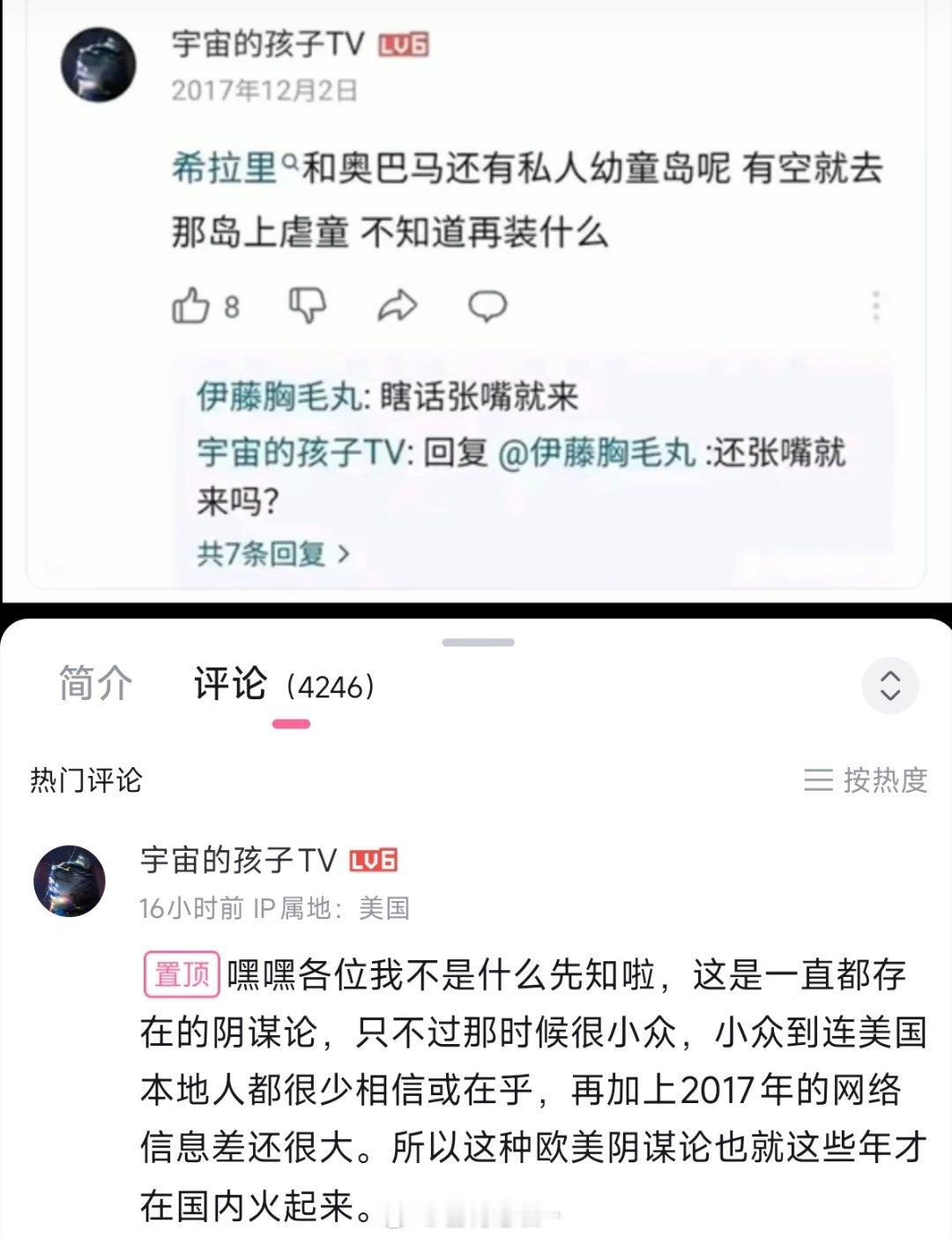This screenshot has height=1238, width=952.
Task: Open the comment reply bubble icon
Action: [487, 306]
